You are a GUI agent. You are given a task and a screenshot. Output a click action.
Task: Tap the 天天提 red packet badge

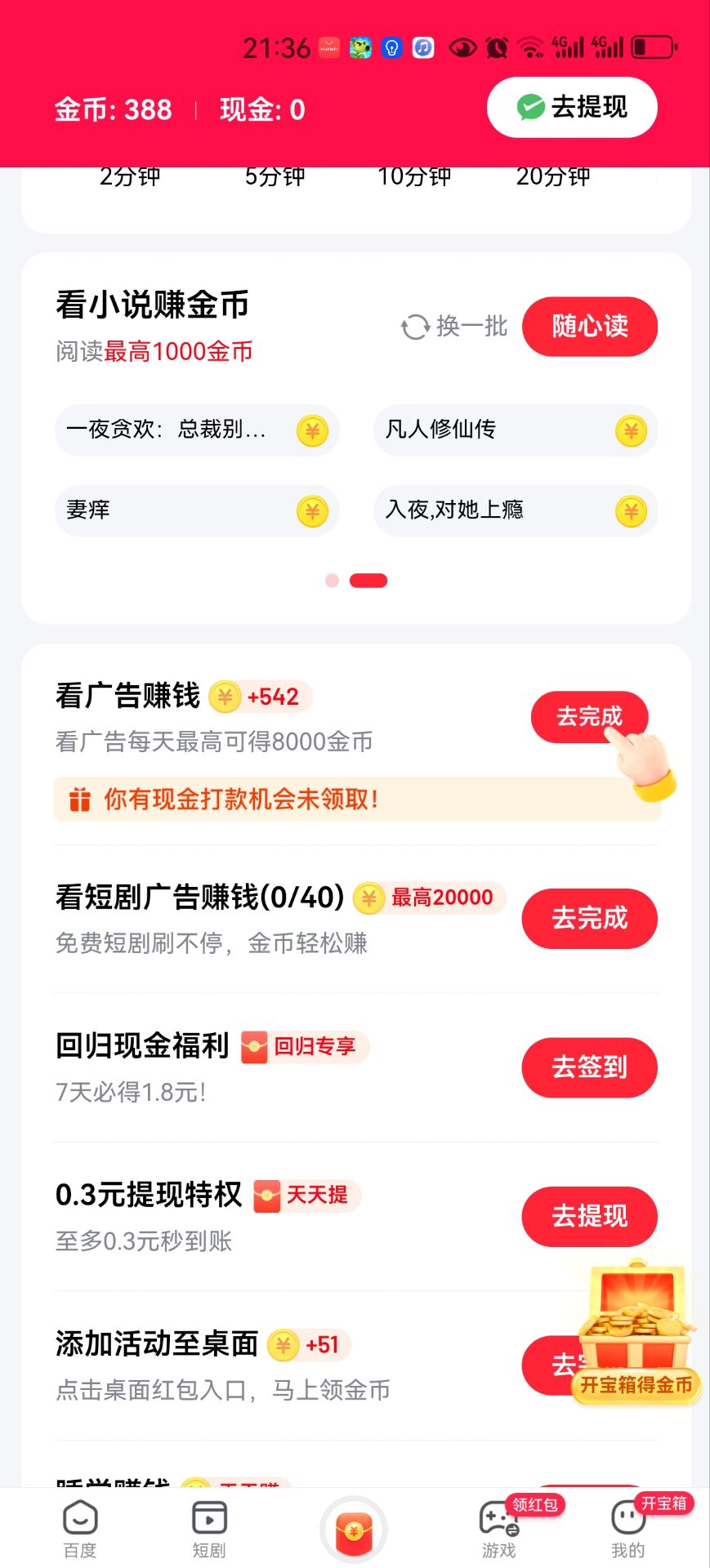coord(266,1196)
